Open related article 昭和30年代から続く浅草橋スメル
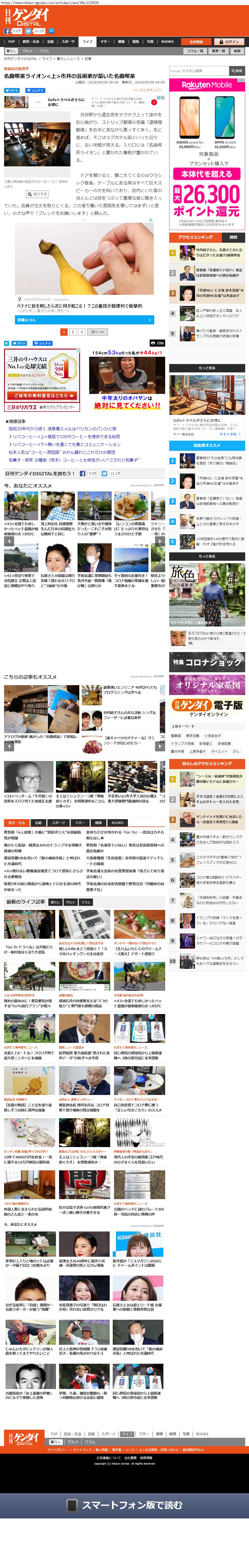This screenshot has height=1568, width=249. [62, 429]
